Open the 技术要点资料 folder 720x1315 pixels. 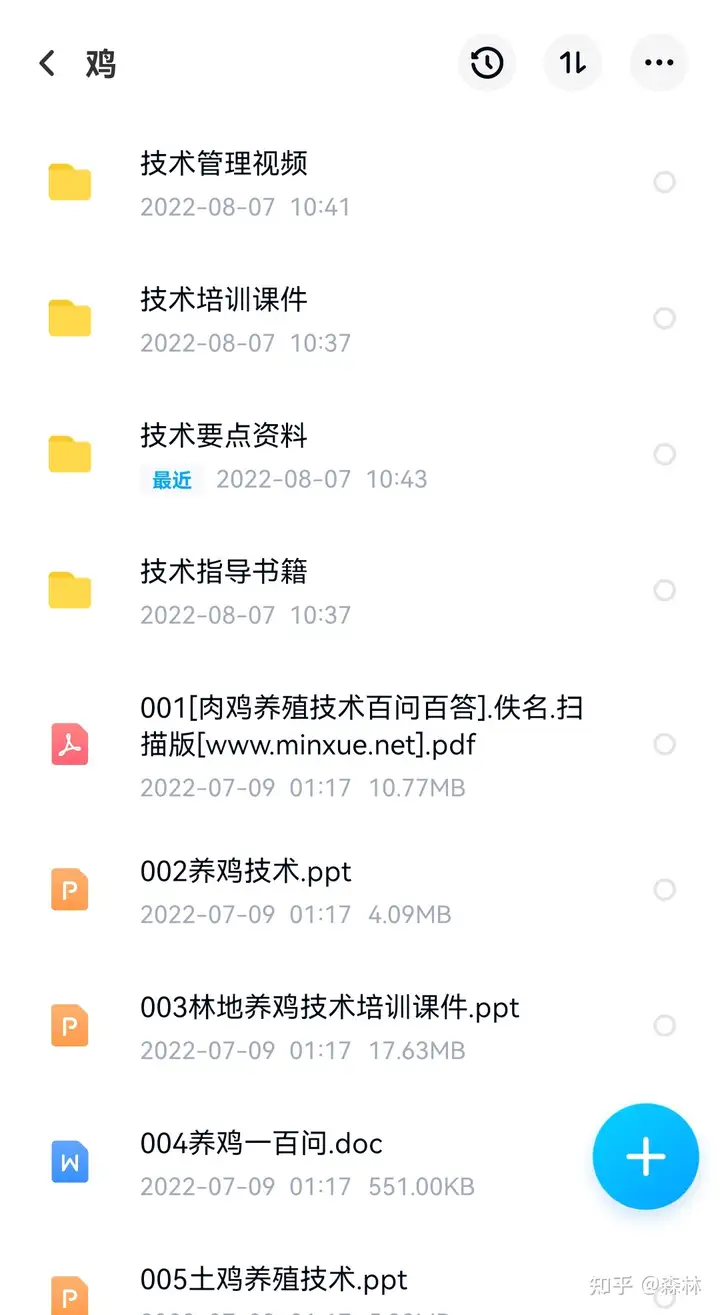point(360,455)
